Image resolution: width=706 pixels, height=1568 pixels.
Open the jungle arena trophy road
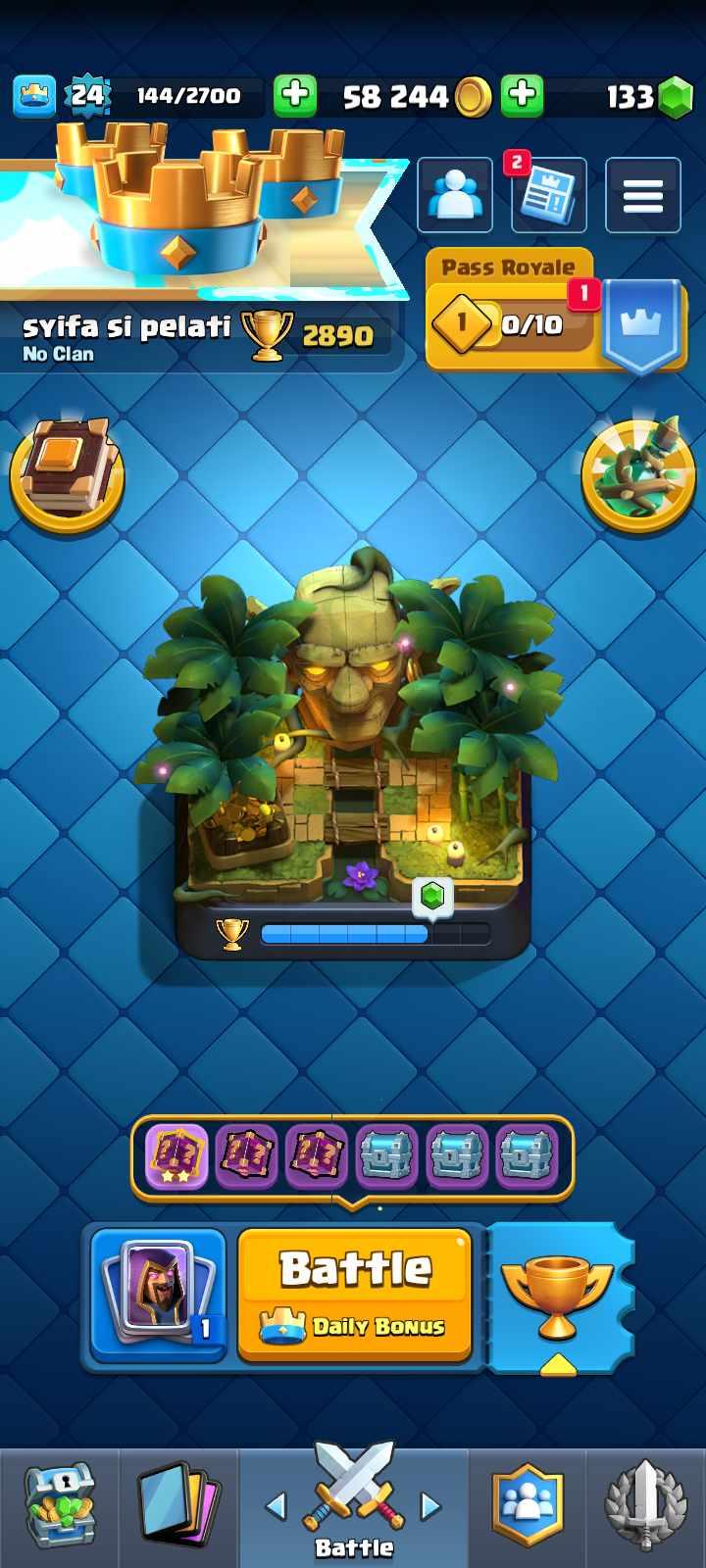353,764
